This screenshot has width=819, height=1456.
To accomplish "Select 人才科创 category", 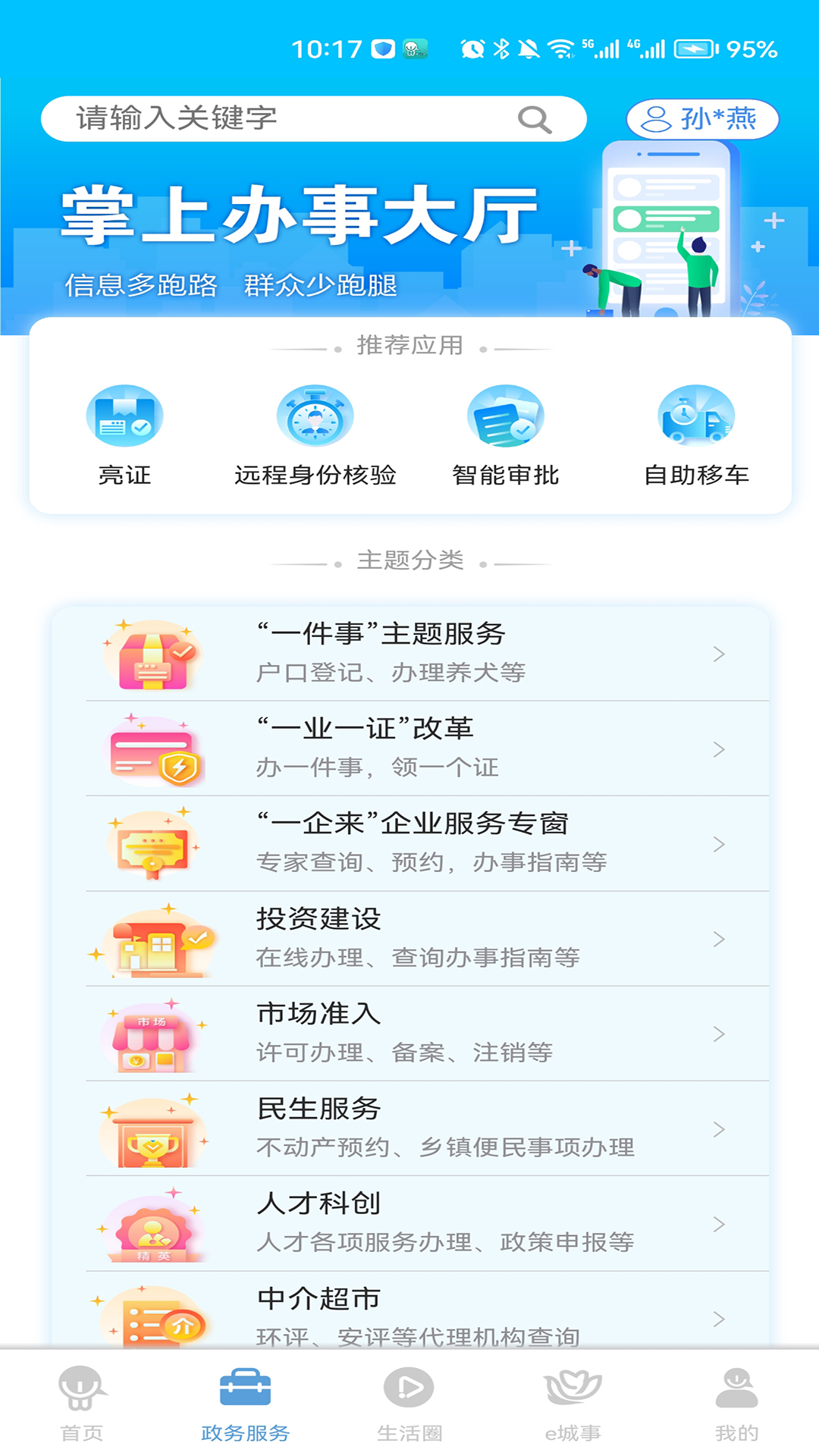I will [x=425, y=1223].
